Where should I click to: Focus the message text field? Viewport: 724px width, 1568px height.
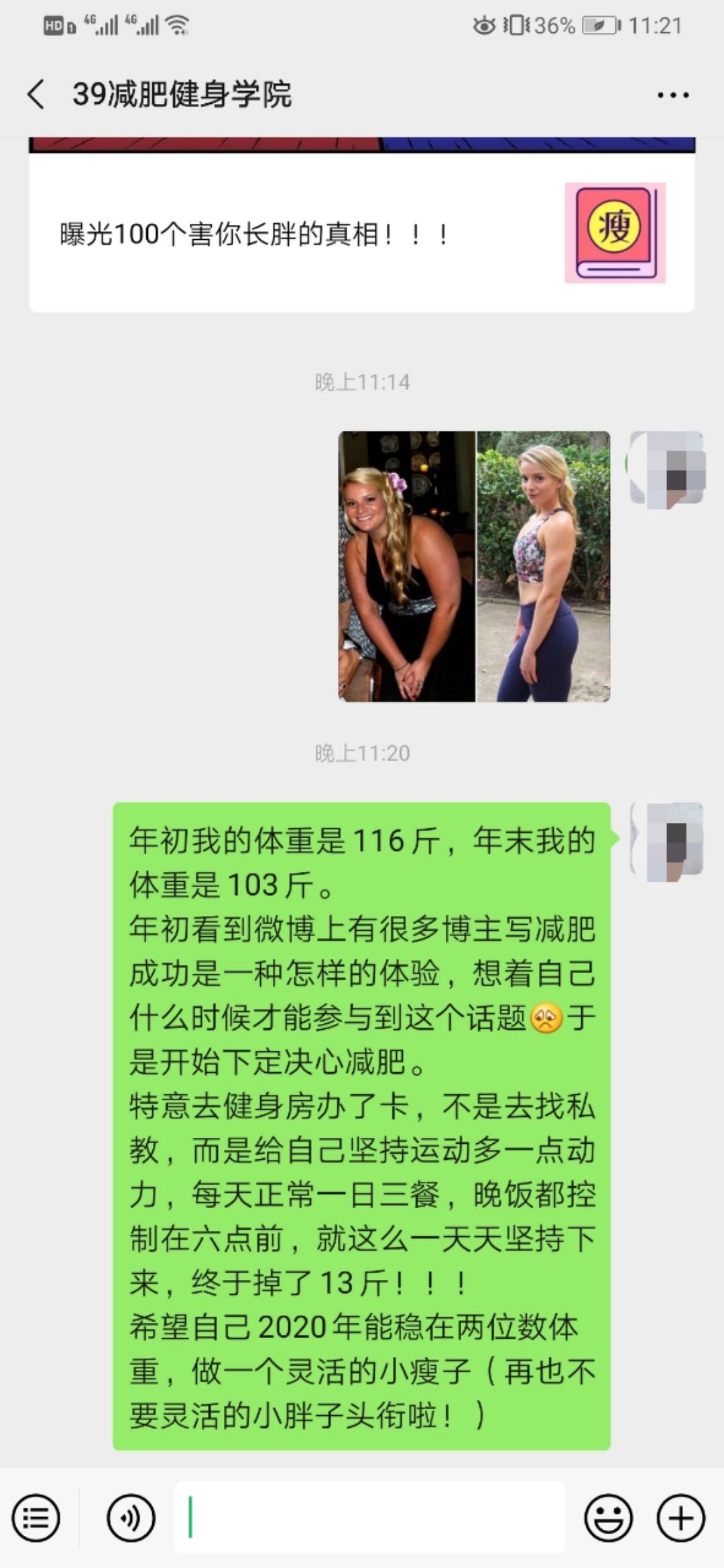(369, 1517)
